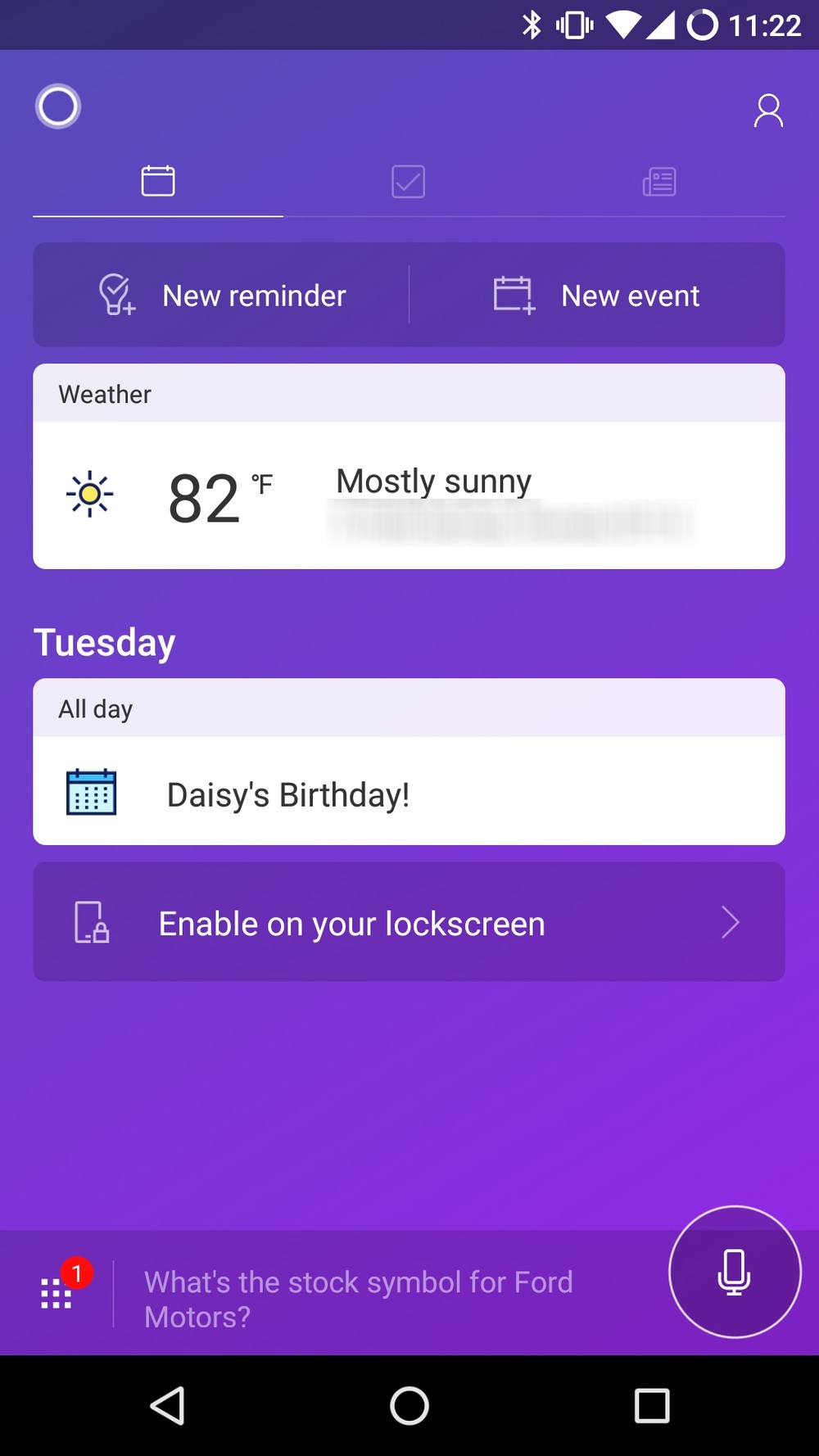Open recent apps from the navigation bar
819x1456 pixels.
pos(652,1406)
